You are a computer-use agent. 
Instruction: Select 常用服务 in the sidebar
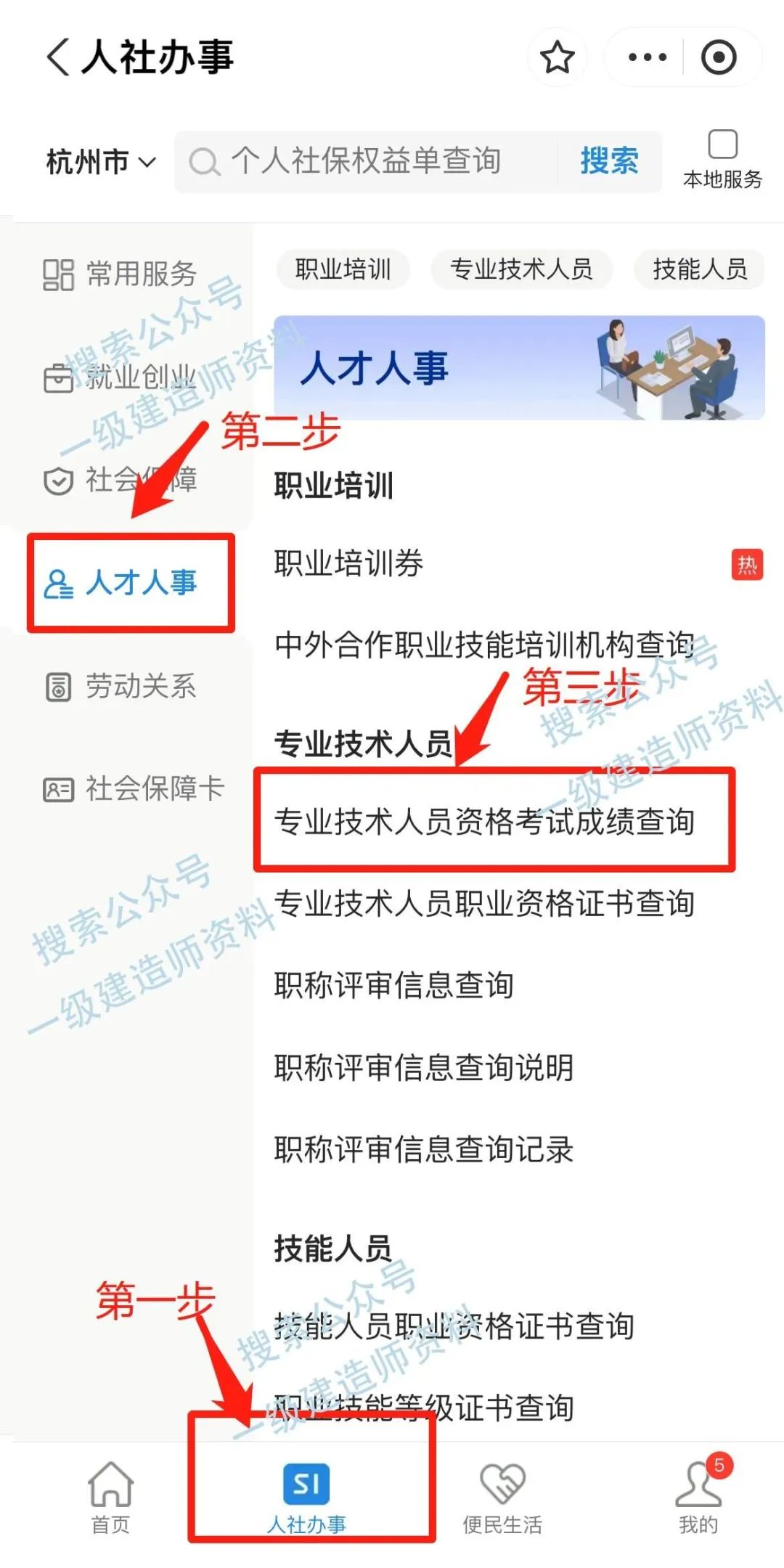coord(121,274)
